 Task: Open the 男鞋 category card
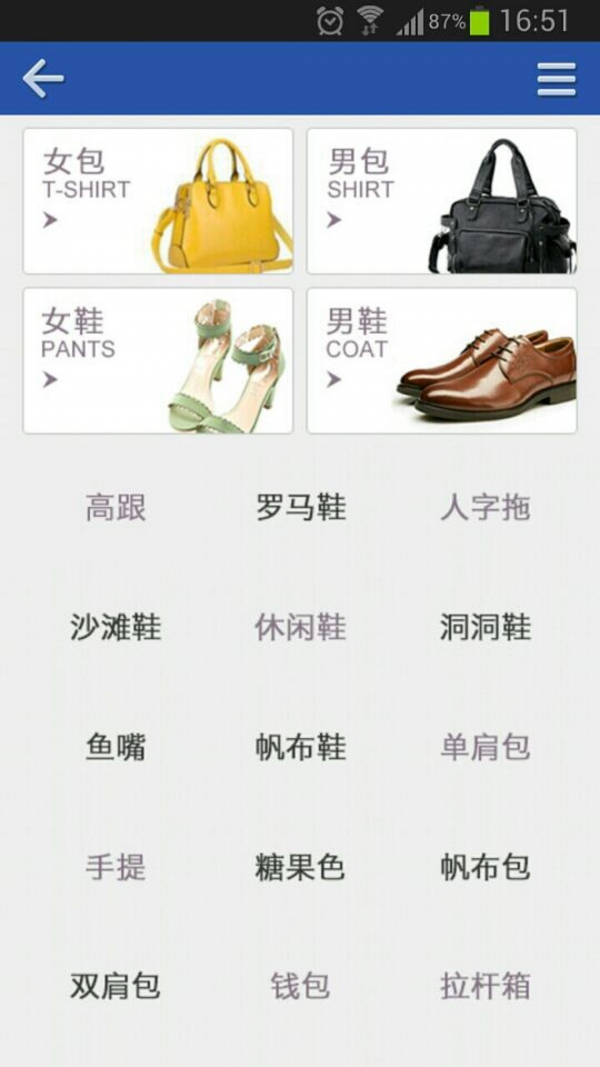click(x=442, y=360)
